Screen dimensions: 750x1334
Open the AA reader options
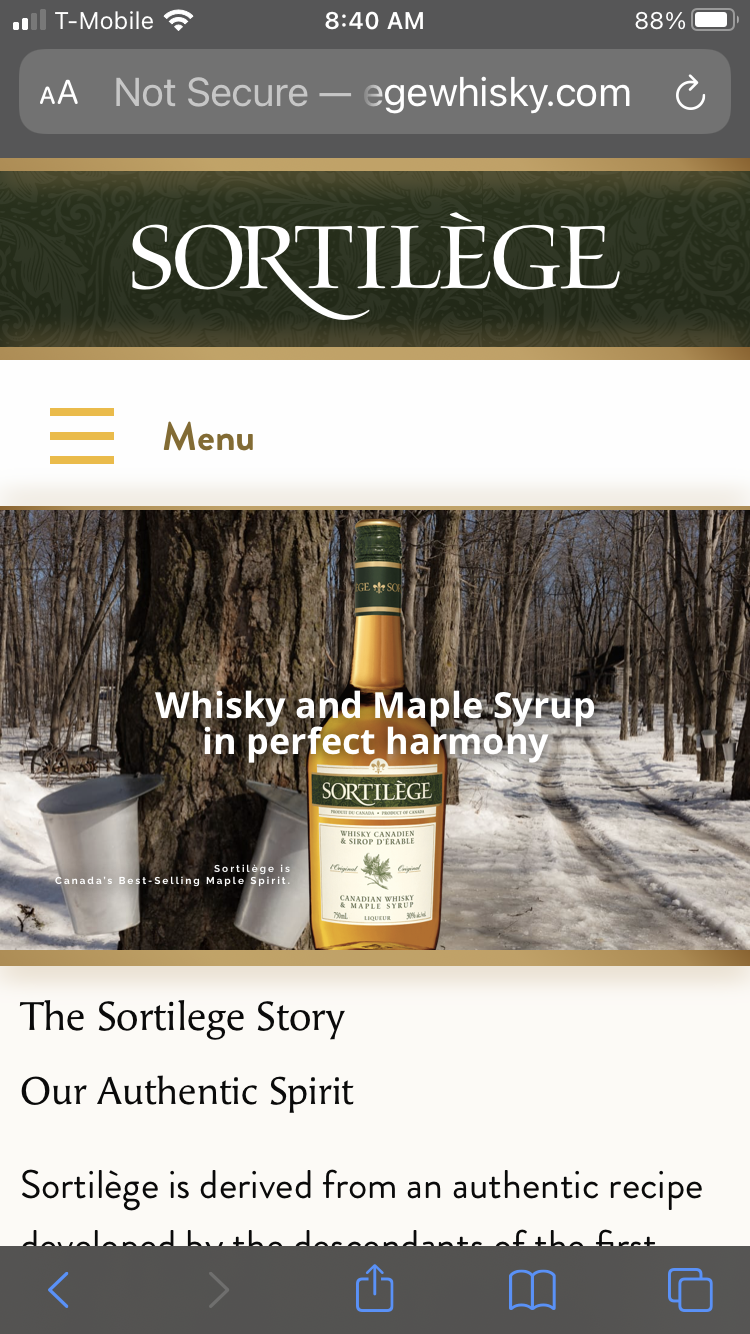coord(58,94)
